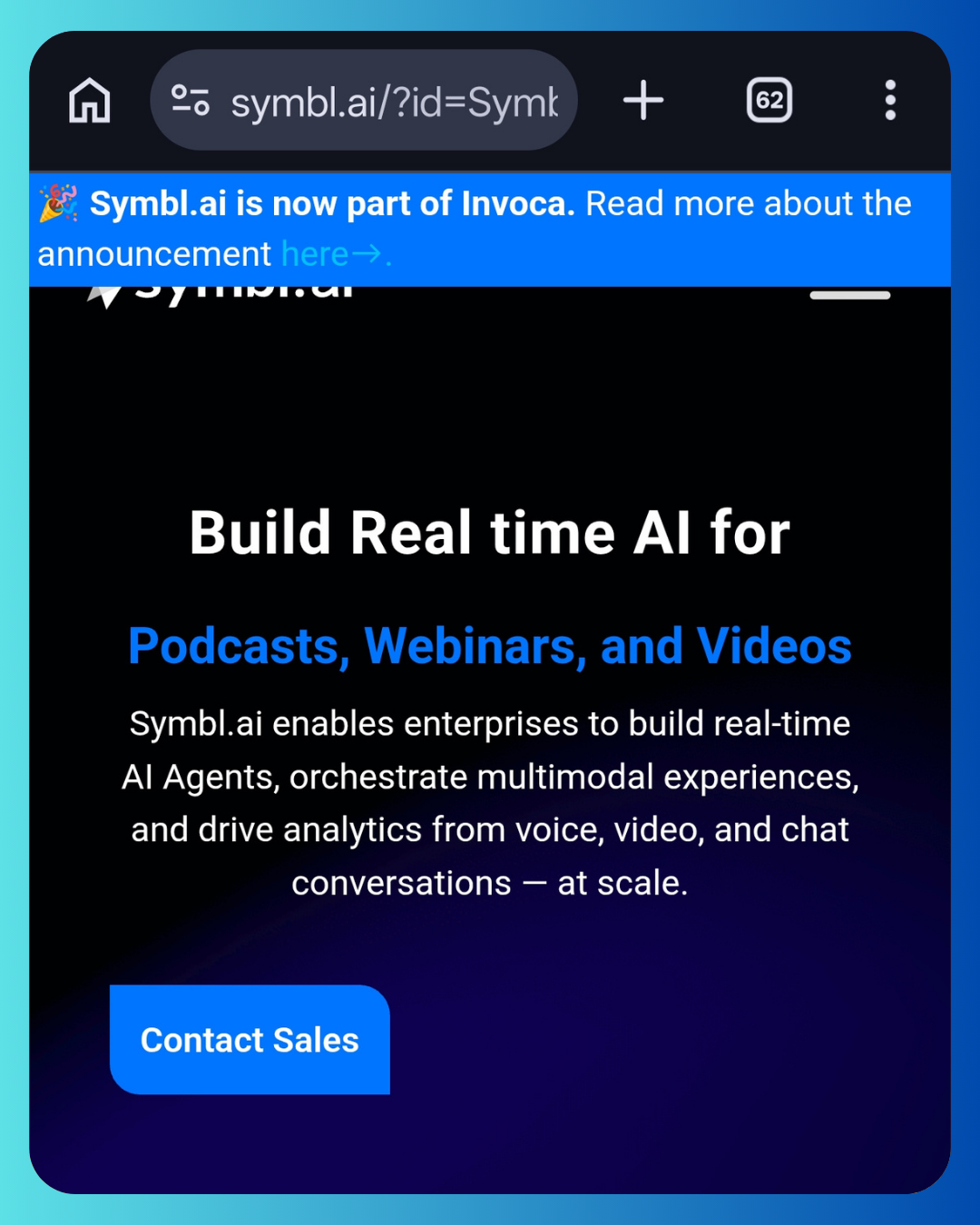Open the Chrome home page
Viewport: 980px width, 1225px height.
(90, 101)
